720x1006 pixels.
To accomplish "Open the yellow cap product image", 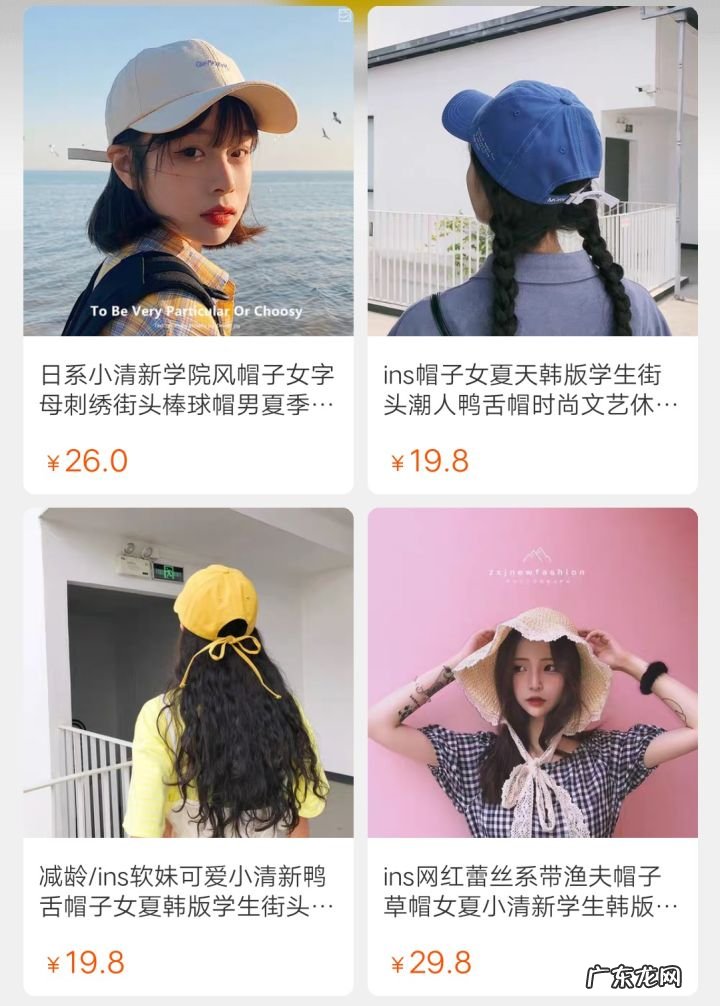I will (190, 670).
